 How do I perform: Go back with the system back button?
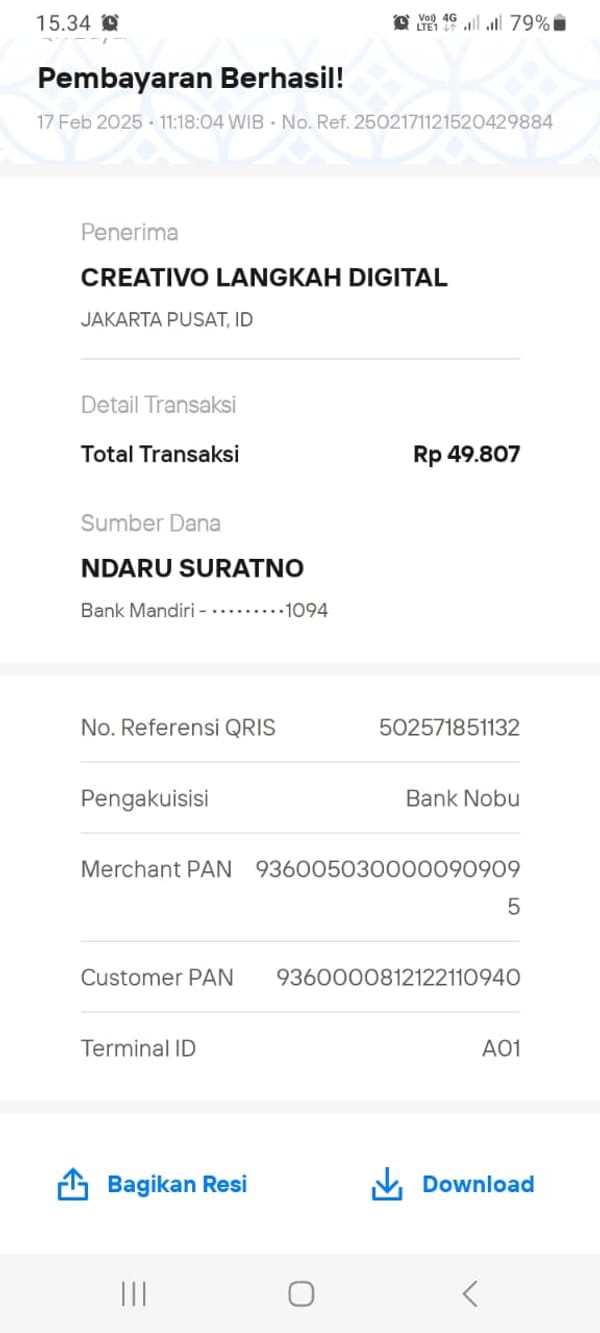(x=469, y=1294)
